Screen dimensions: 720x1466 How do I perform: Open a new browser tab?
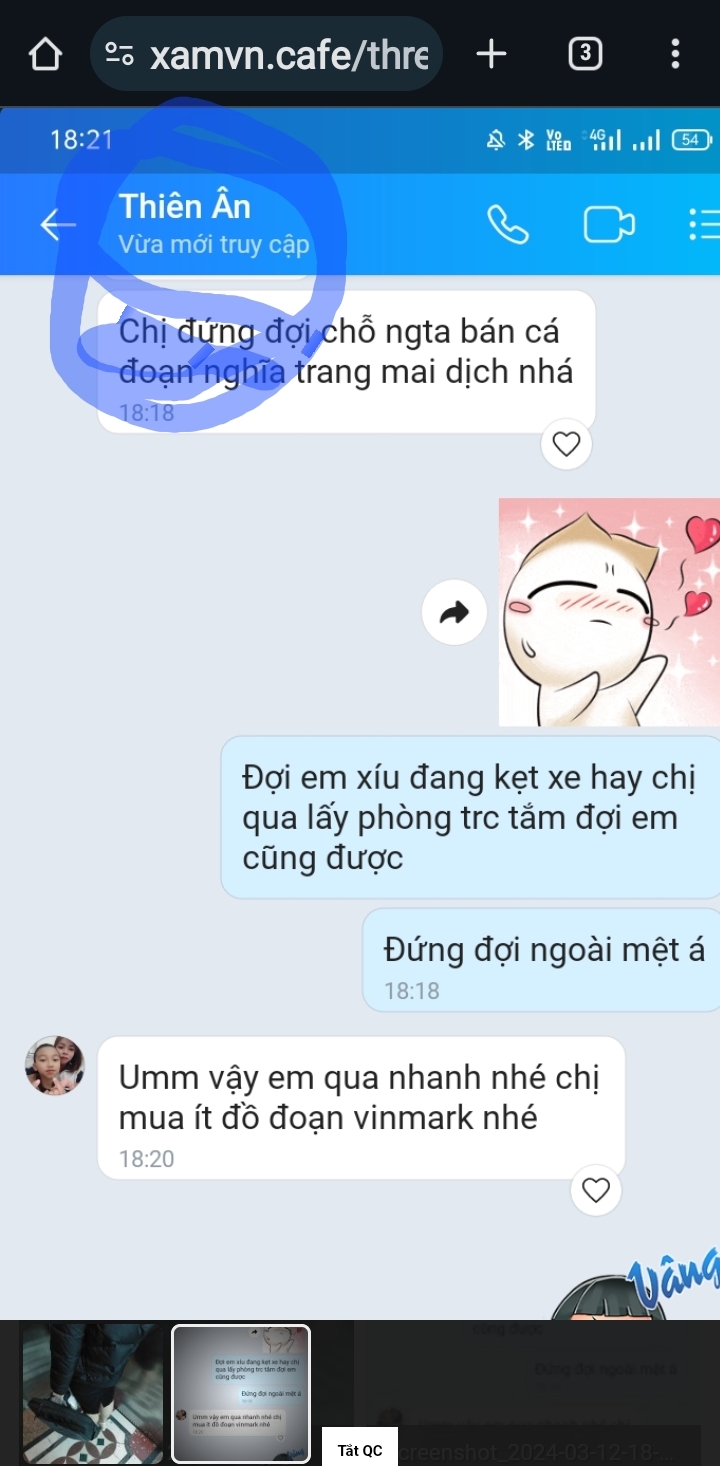tap(491, 54)
